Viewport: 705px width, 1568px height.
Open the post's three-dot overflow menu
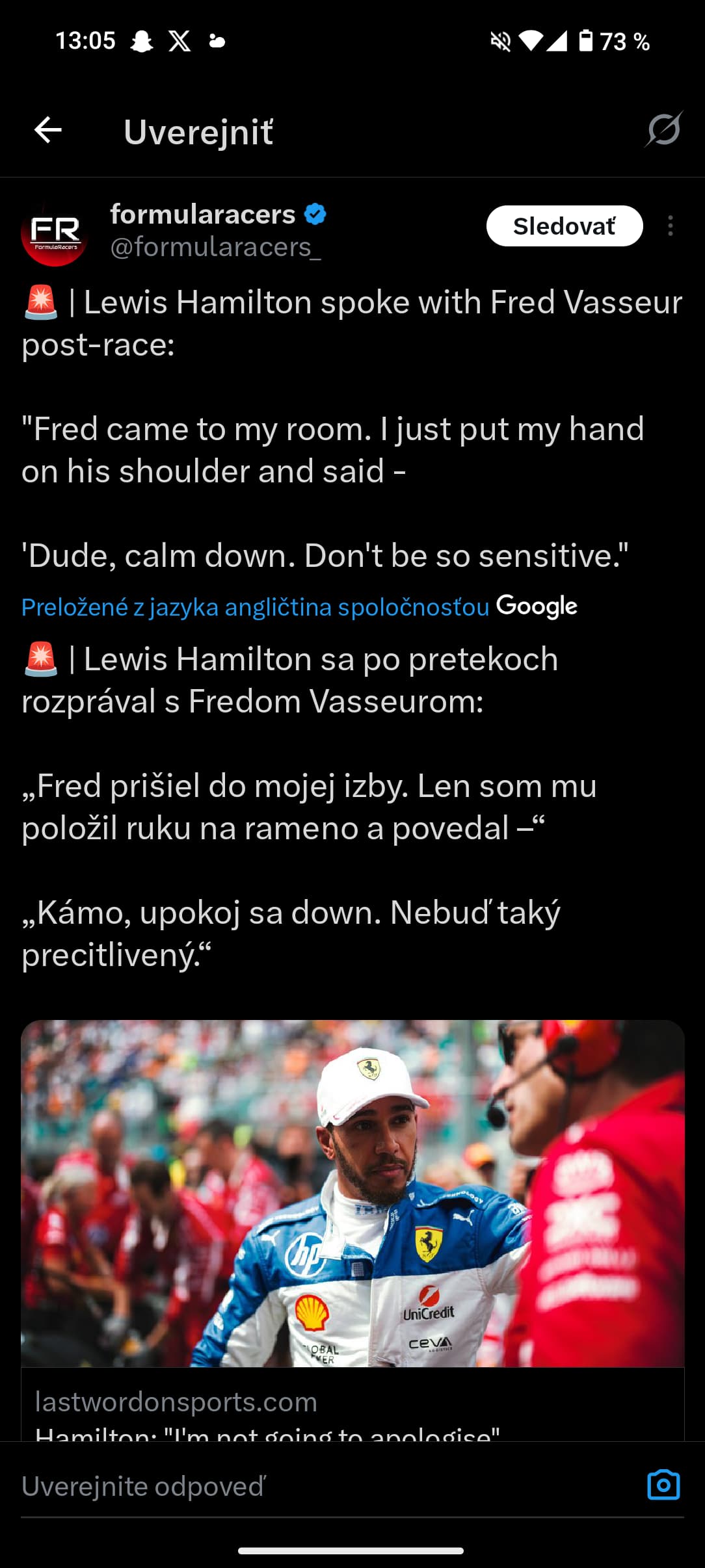(670, 226)
